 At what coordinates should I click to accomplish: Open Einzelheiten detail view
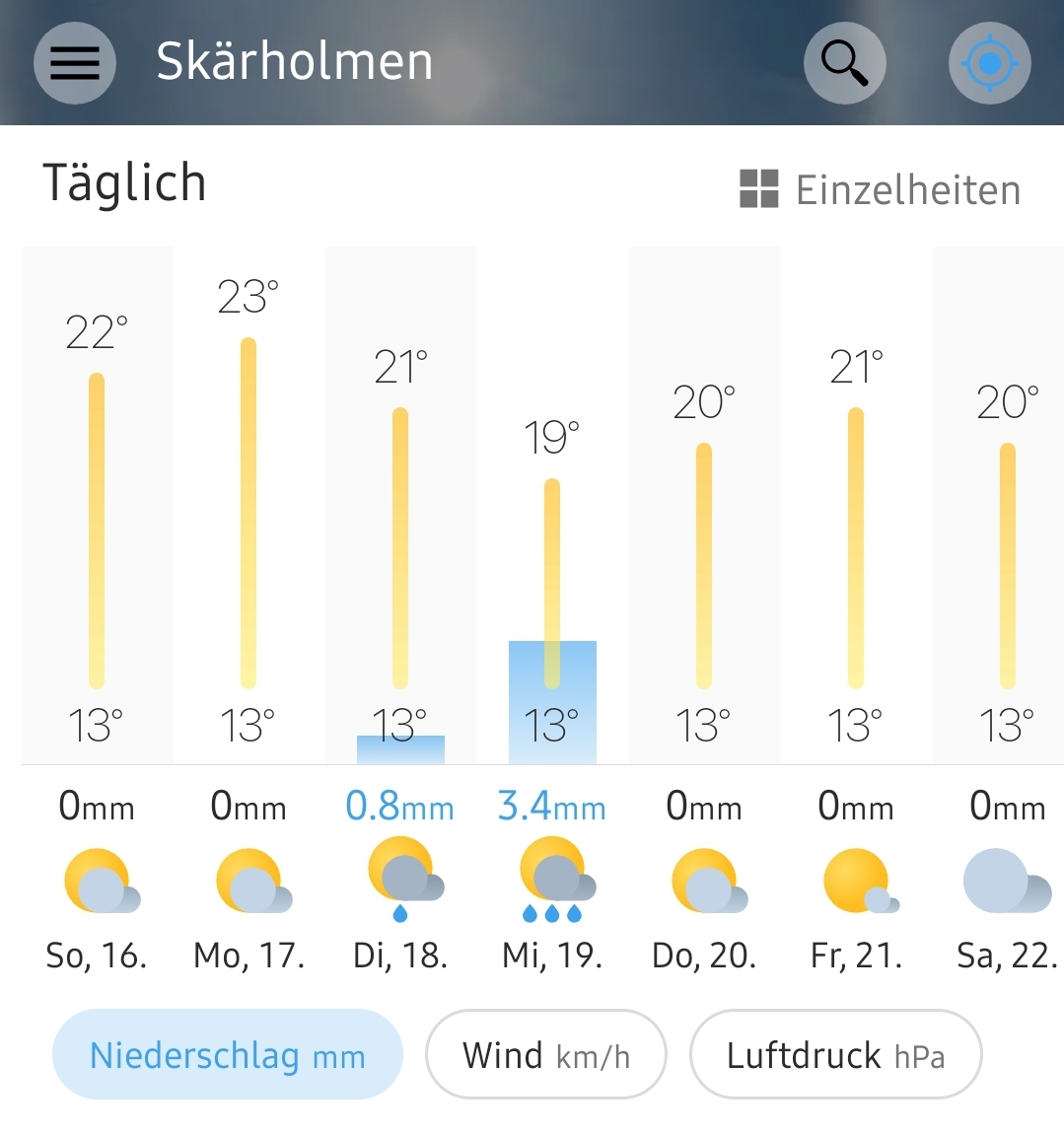pos(881,189)
